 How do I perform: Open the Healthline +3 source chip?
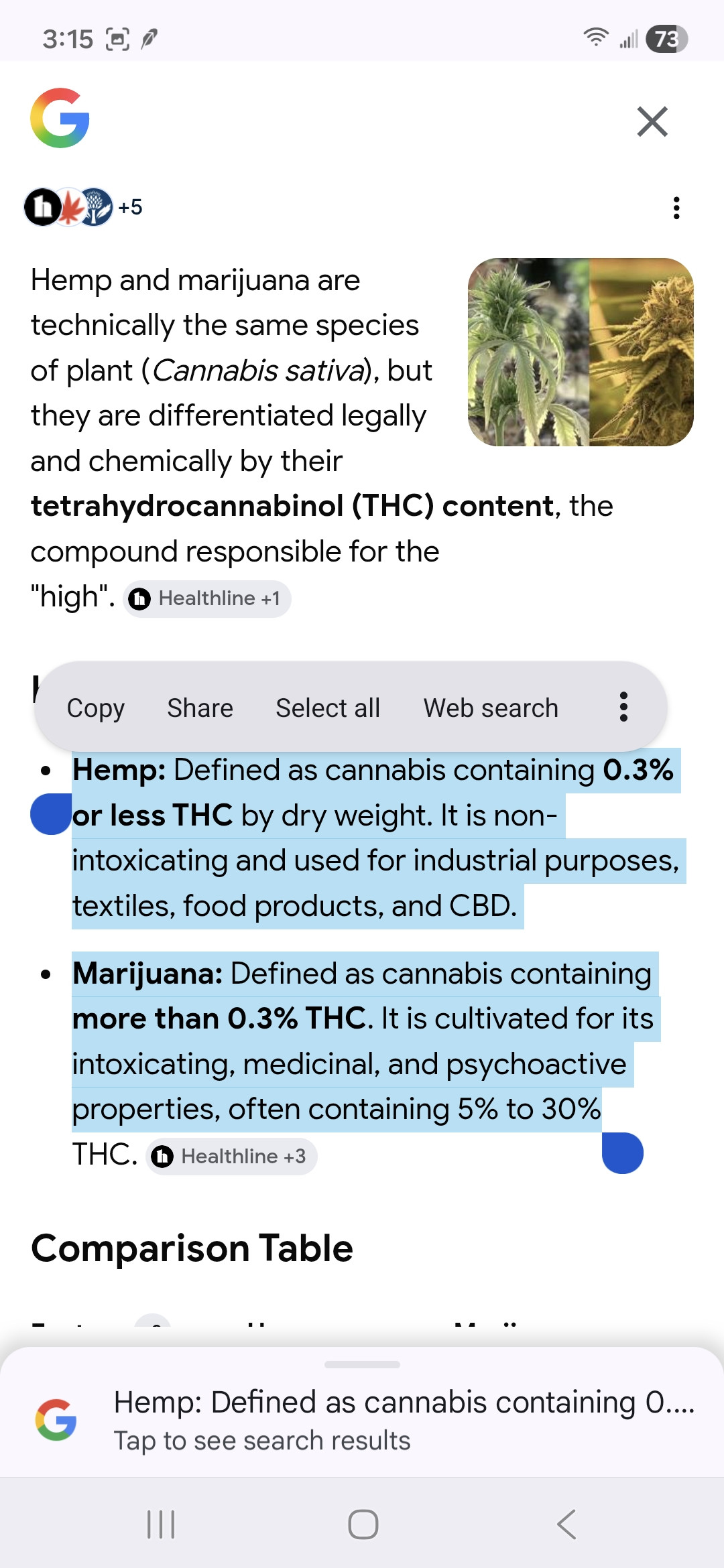[x=231, y=1156]
